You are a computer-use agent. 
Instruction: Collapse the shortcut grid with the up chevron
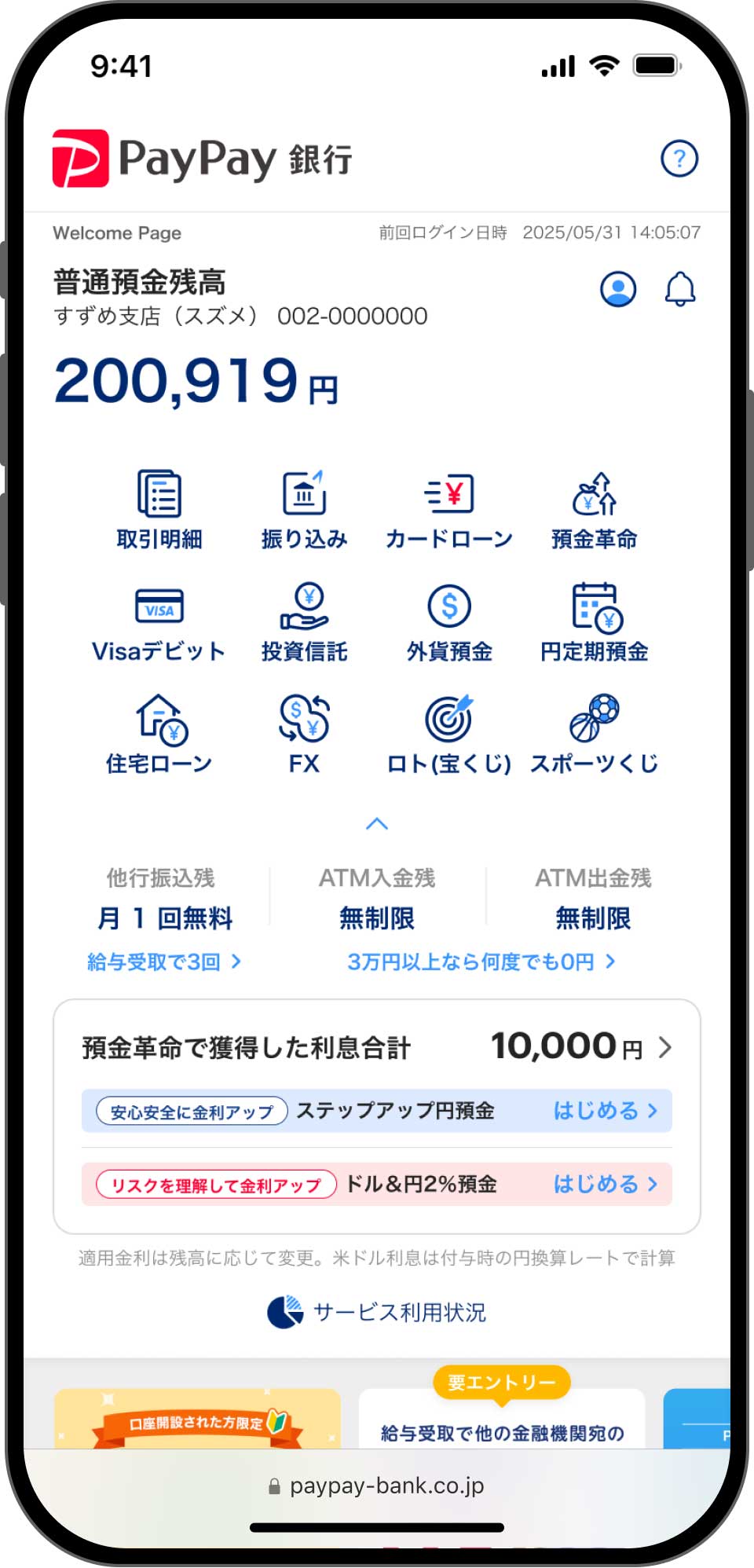[x=377, y=823]
